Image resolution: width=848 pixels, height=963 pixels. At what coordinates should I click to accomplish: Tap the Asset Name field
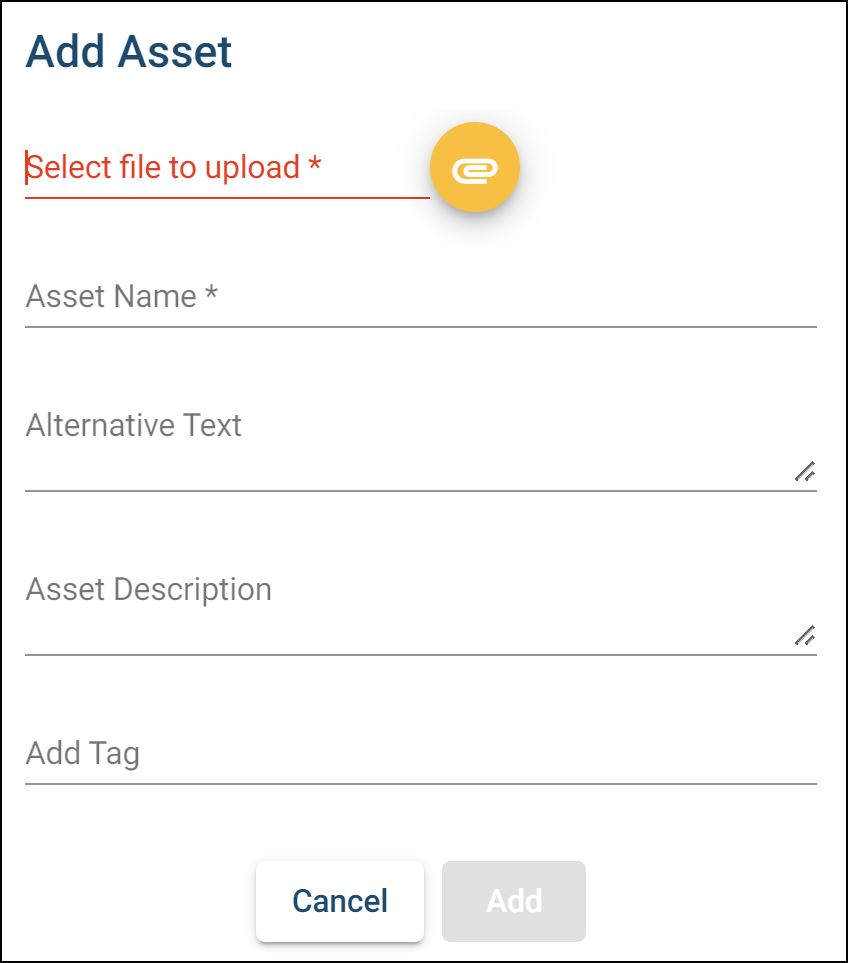(x=420, y=297)
